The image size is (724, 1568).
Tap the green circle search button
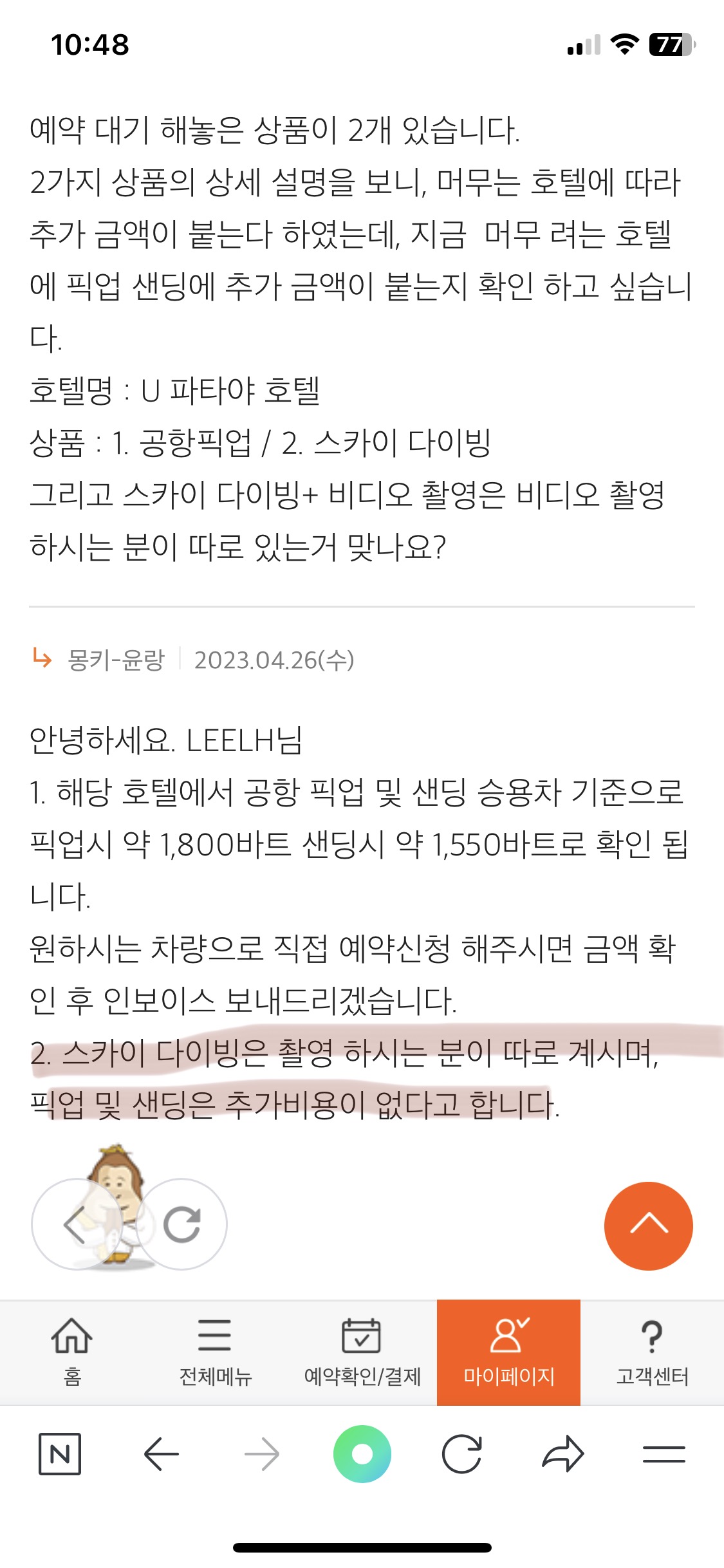coord(362,1454)
